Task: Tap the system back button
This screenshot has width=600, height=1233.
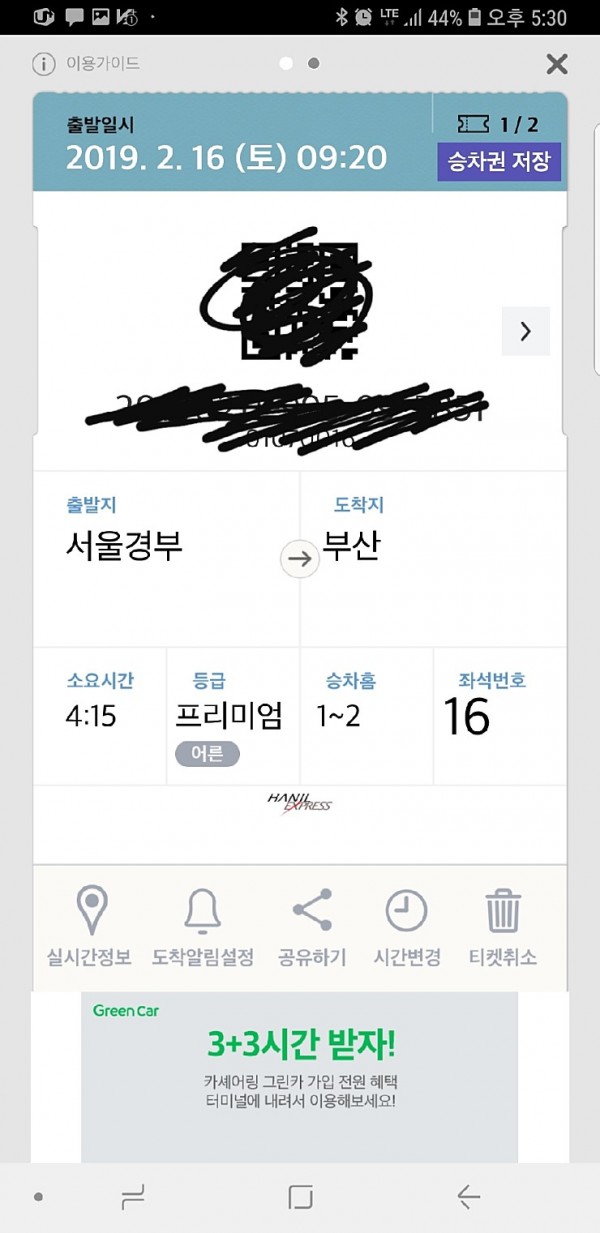Action: 468,1196
